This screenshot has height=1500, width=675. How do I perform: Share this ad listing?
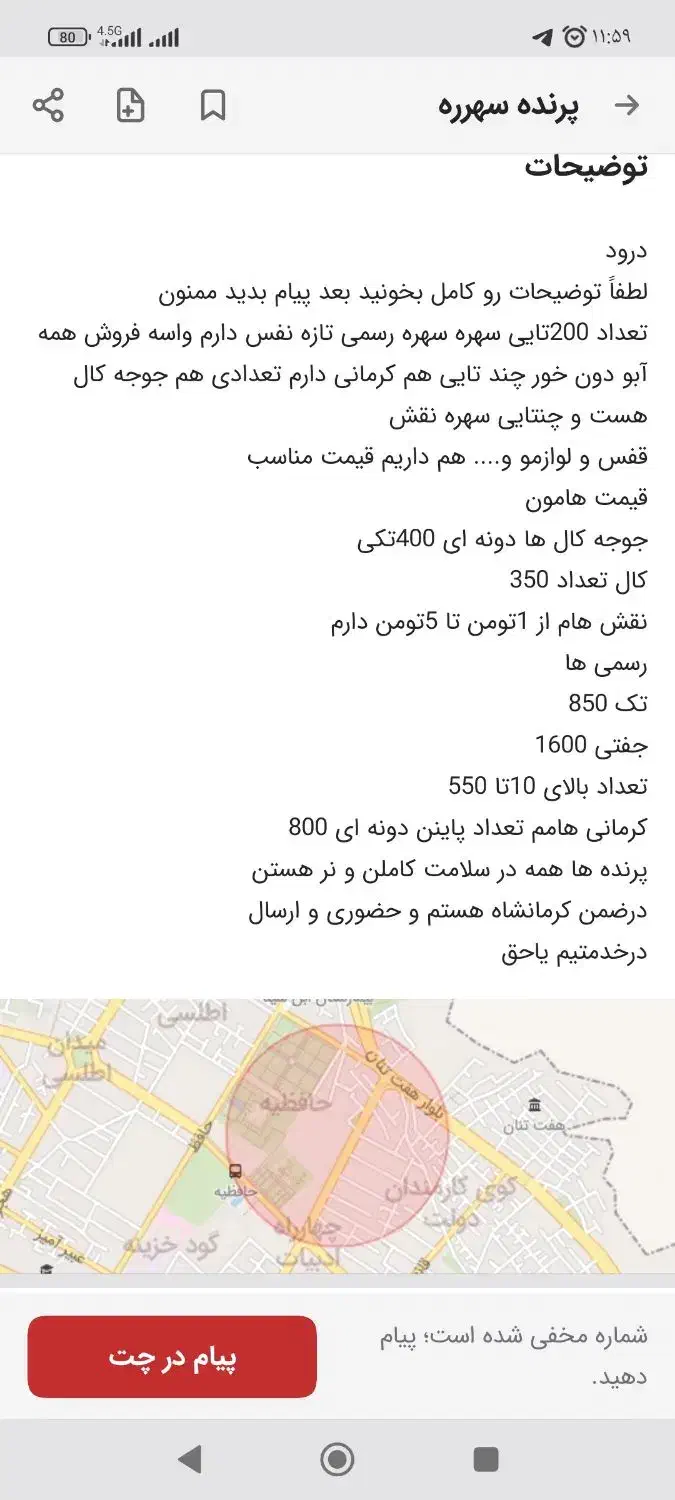point(48,105)
